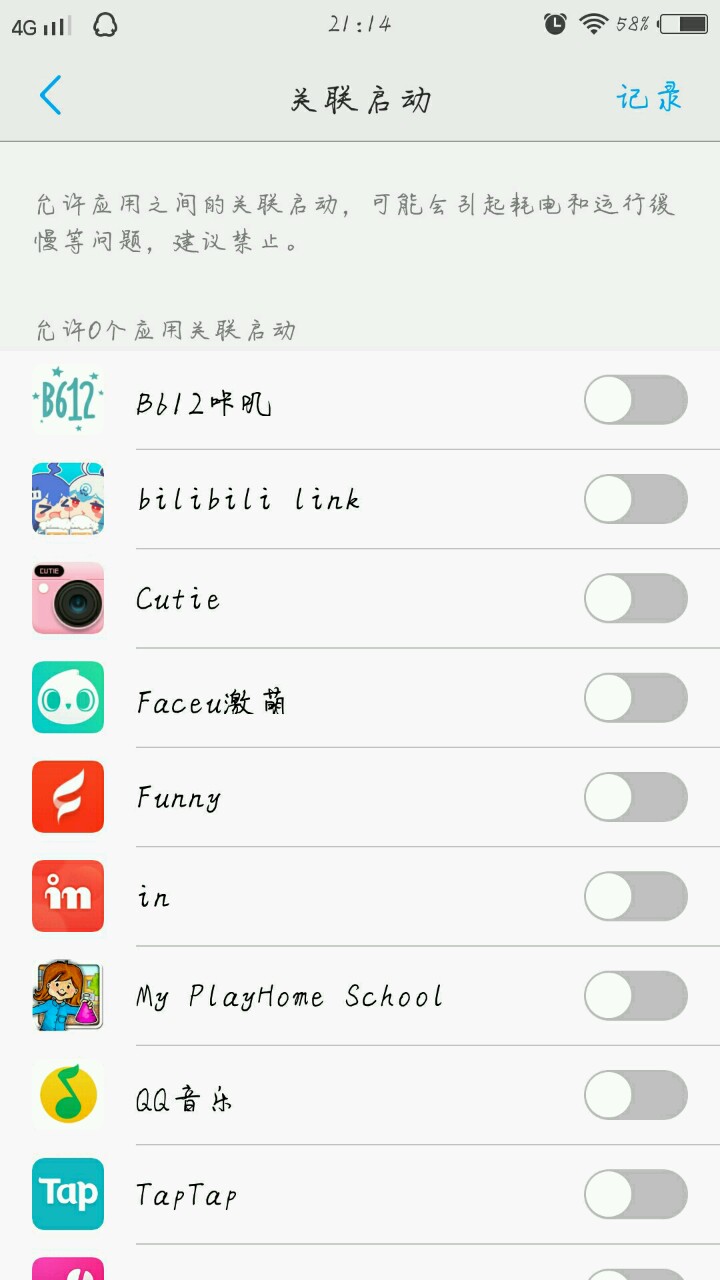Enable the toggle for in

click(x=635, y=896)
